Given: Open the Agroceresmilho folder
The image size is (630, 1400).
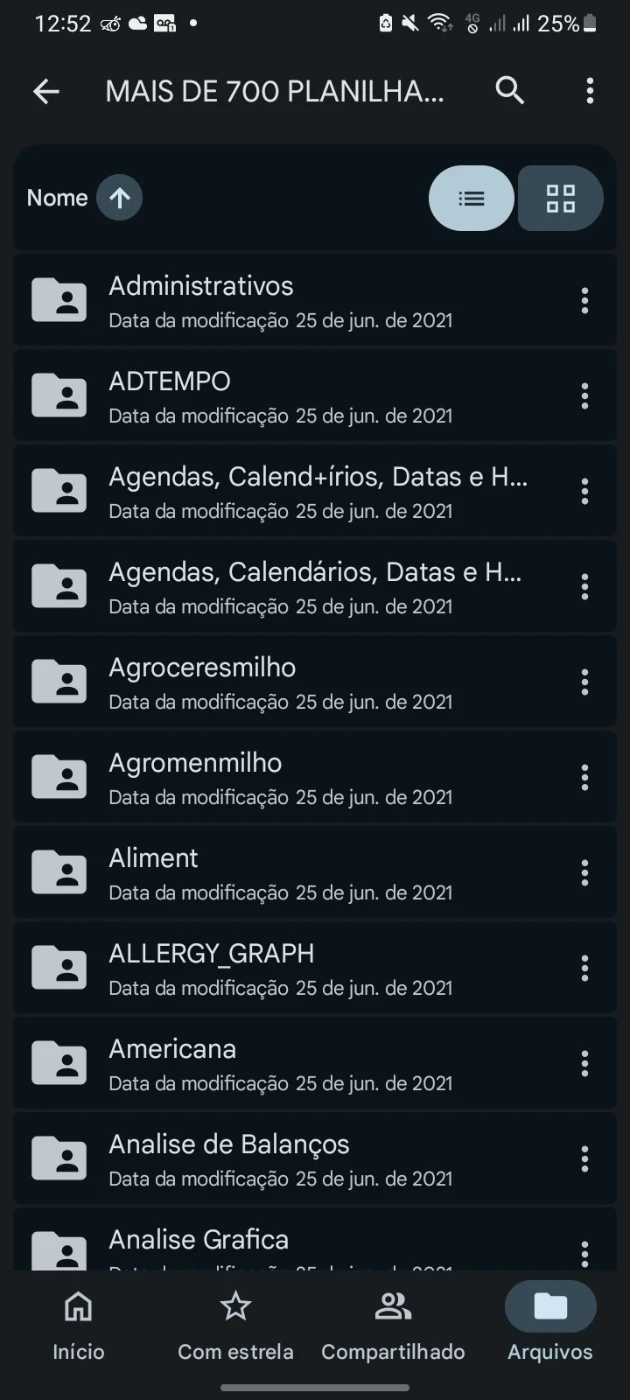Looking at the screenshot, I should pos(280,682).
